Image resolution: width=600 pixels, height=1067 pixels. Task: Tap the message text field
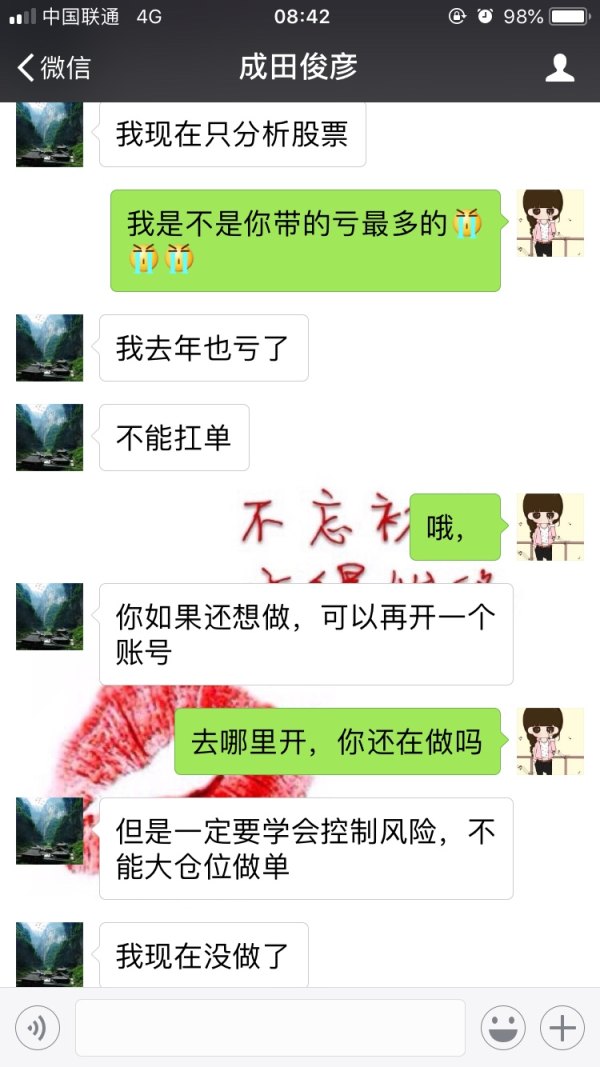tap(270, 1027)
